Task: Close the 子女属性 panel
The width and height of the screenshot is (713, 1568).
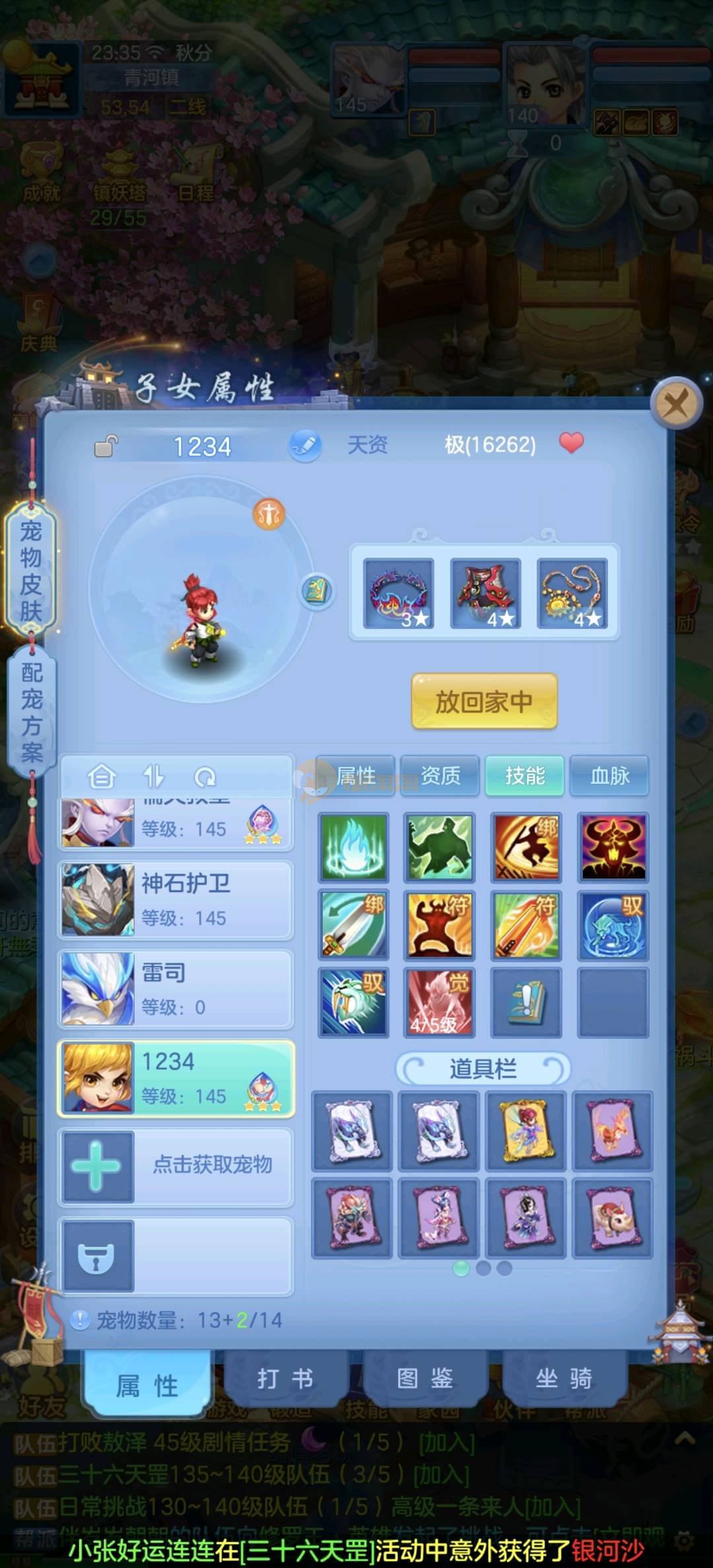Action: click(675, 403)
